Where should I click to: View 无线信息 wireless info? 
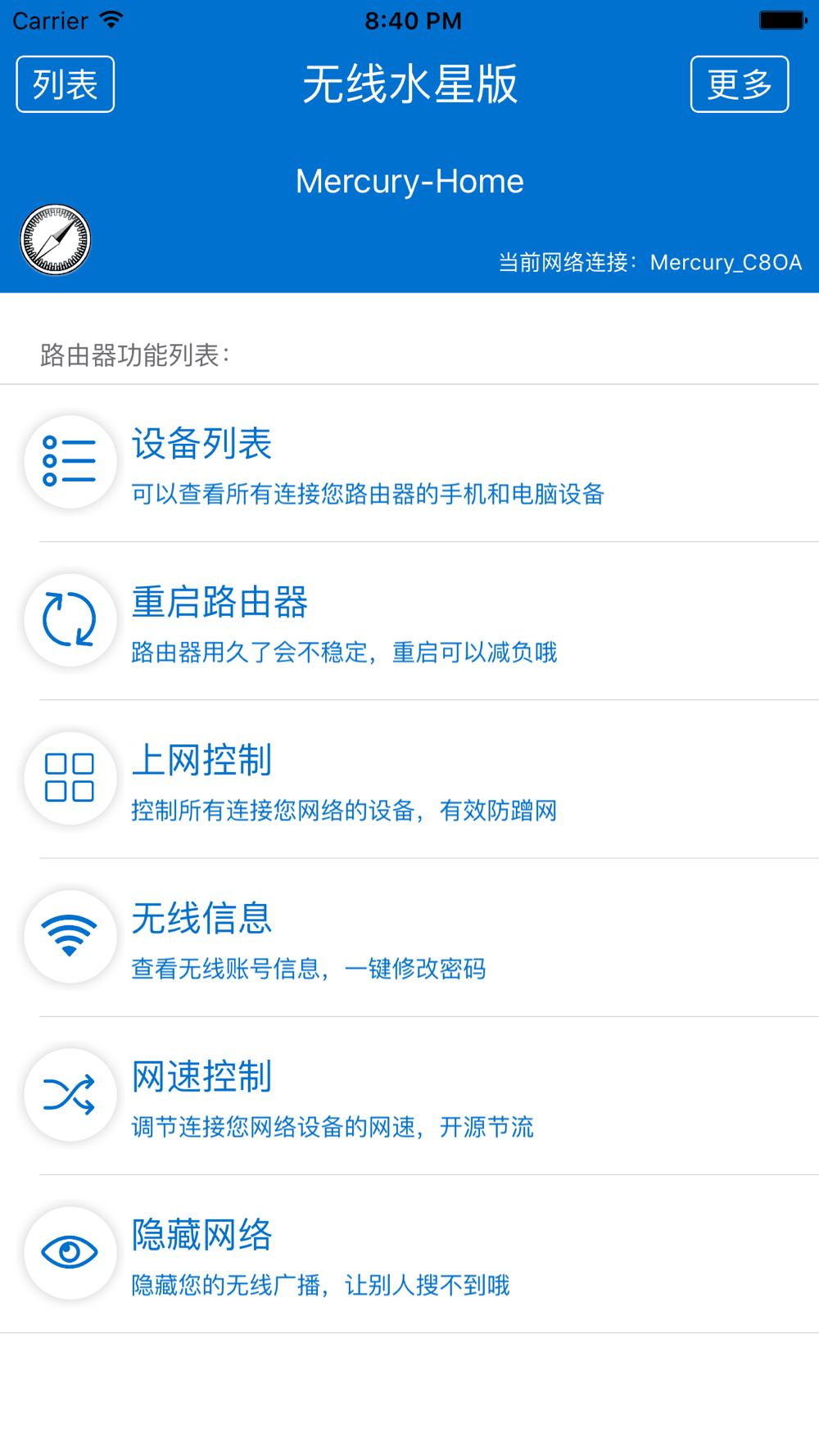[409, 938]
